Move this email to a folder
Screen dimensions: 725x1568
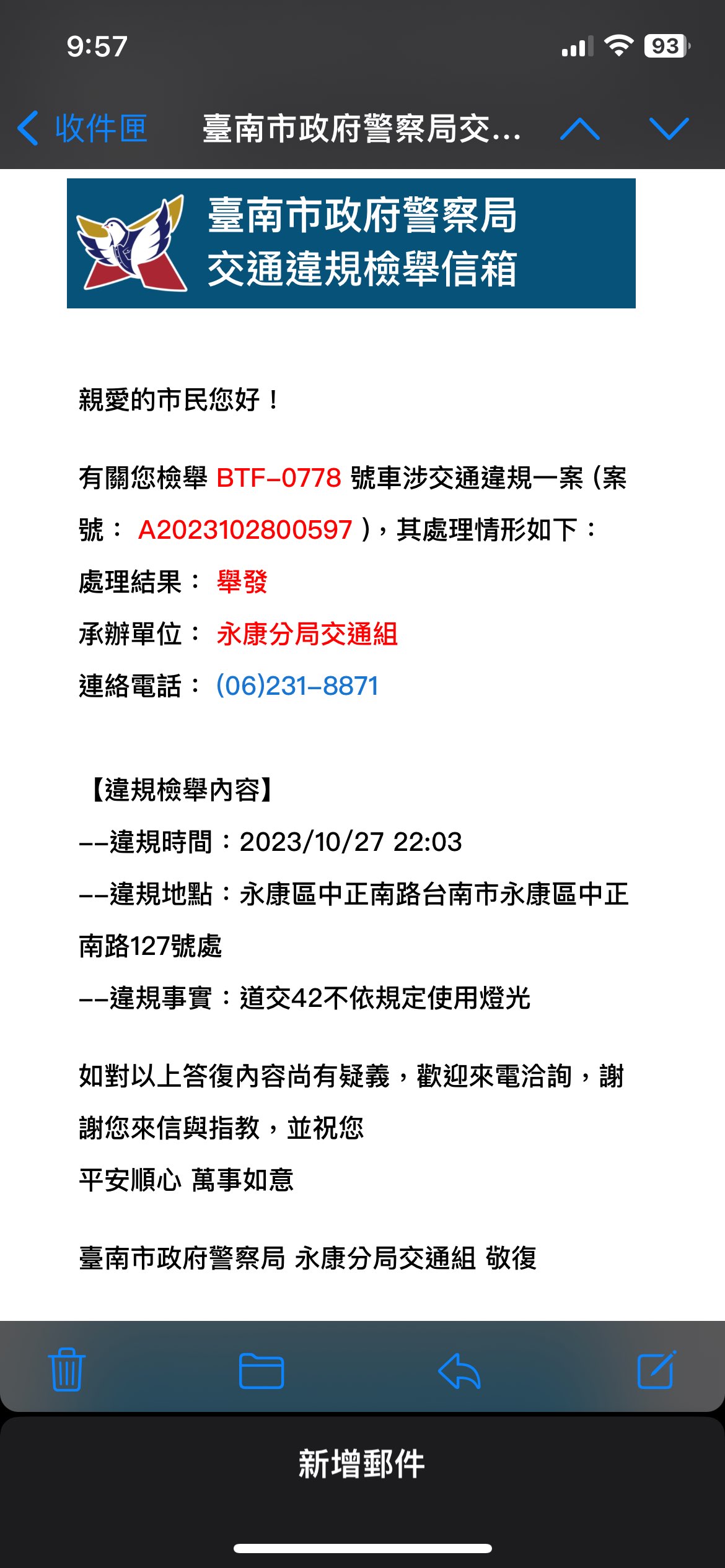pos(261,1370)
